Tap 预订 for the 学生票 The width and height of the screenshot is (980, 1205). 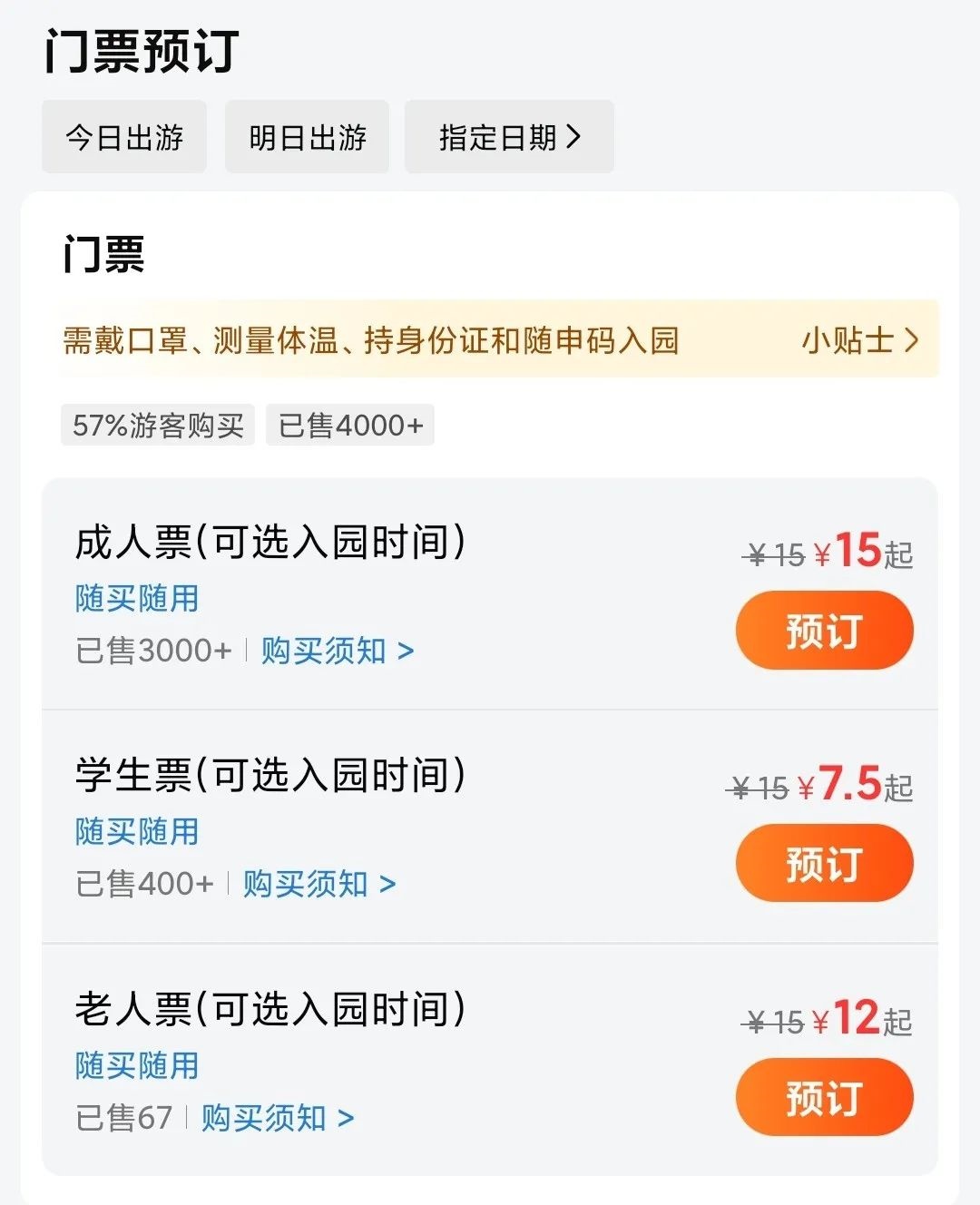pyautogui.click(x=824, y=863)
